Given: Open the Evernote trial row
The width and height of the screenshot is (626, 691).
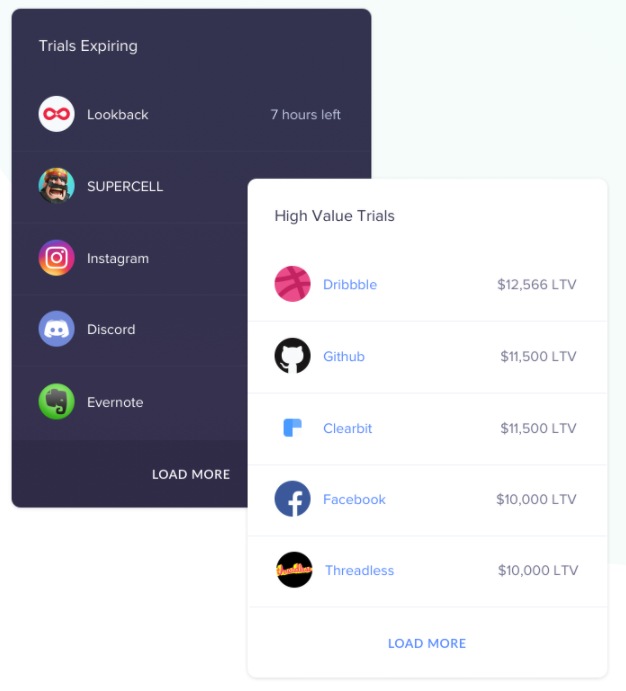Looking at the screenshot, I should tap(114, 402).
